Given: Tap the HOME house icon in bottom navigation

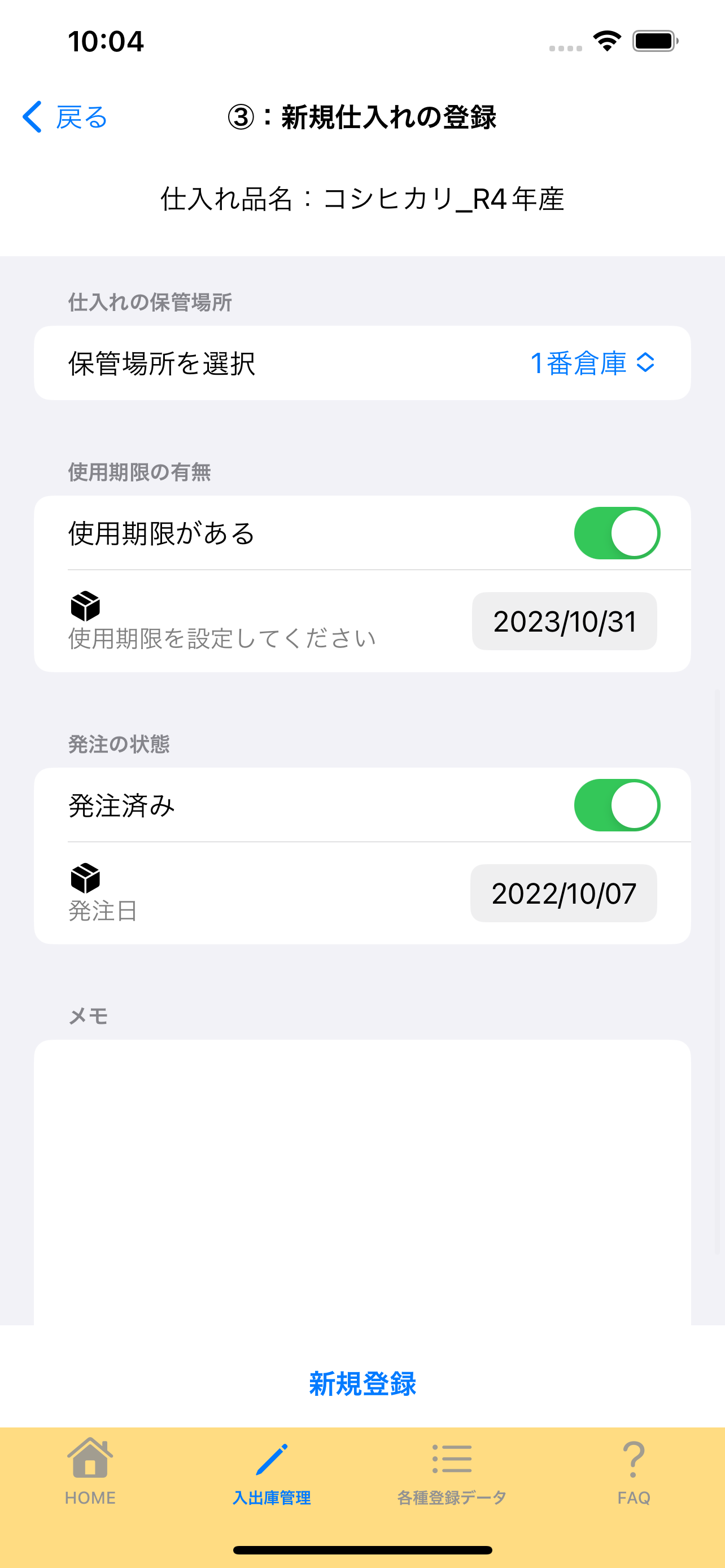Looking at the screenshot, I should pos(90,1457).
